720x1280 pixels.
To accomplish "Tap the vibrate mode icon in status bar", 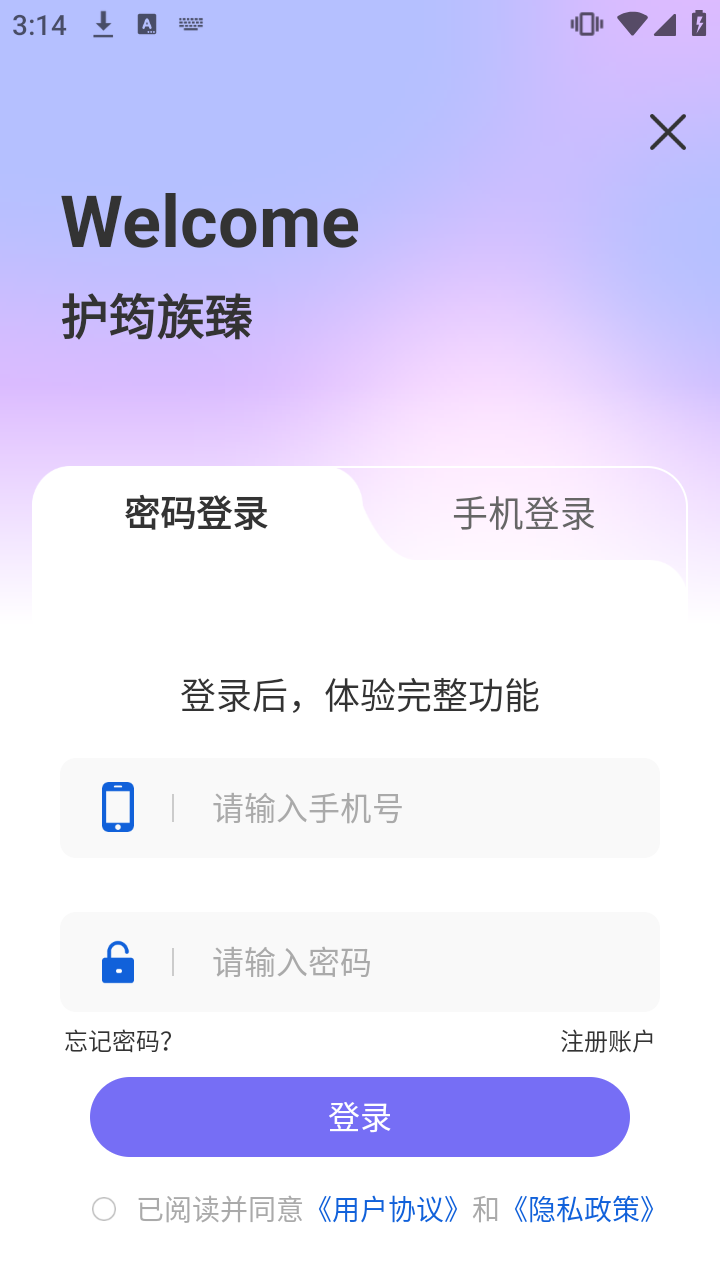I will click(x=585, y=22).
